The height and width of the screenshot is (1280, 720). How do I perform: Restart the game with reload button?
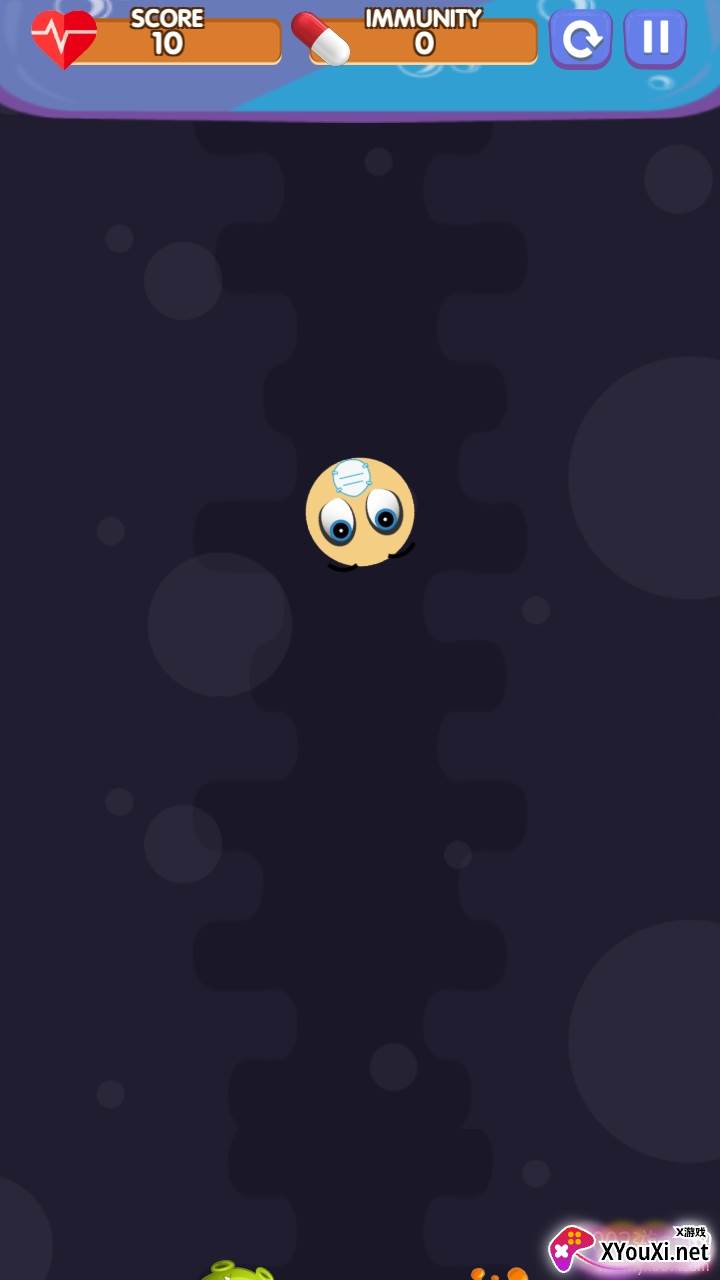[x=581, y=39]
